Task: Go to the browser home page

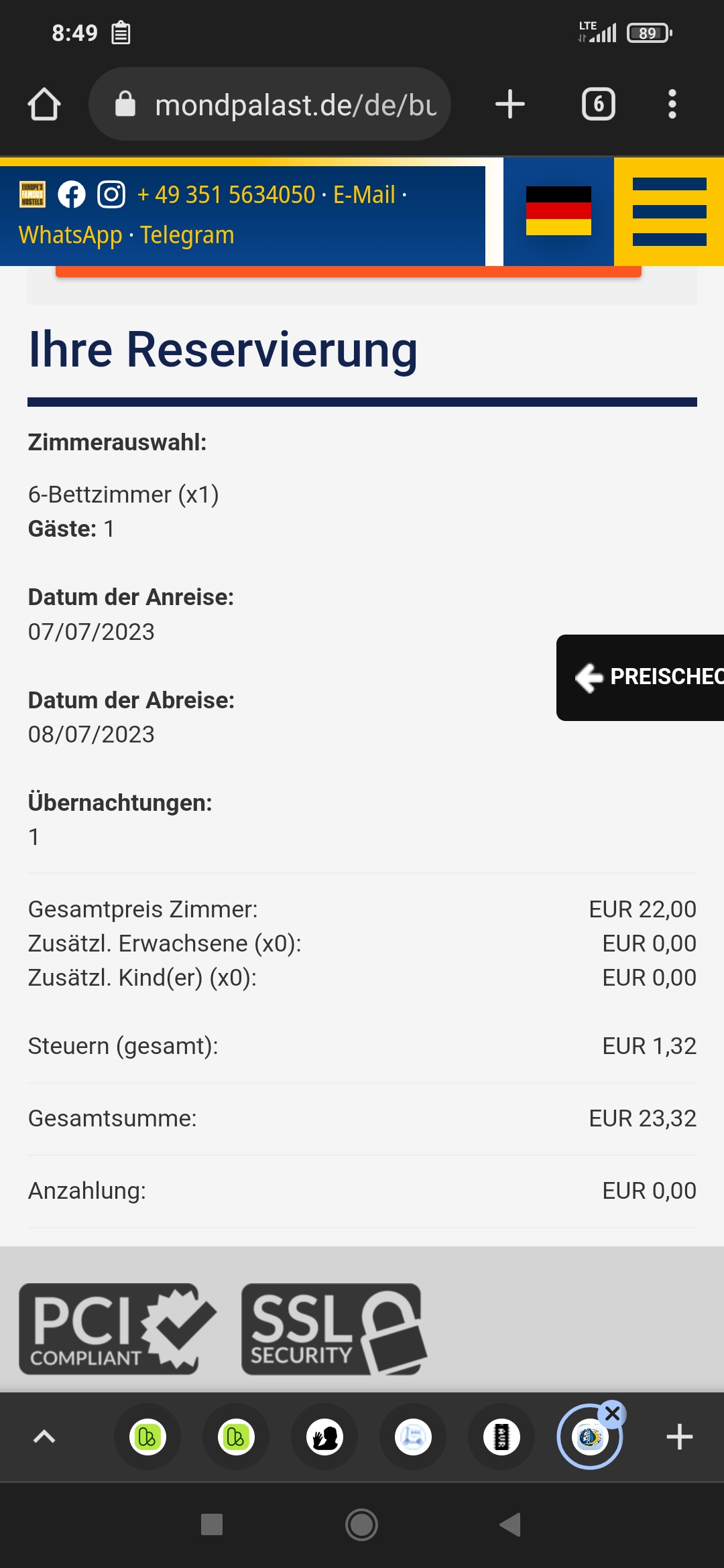Action: click(x=44, y=105)
